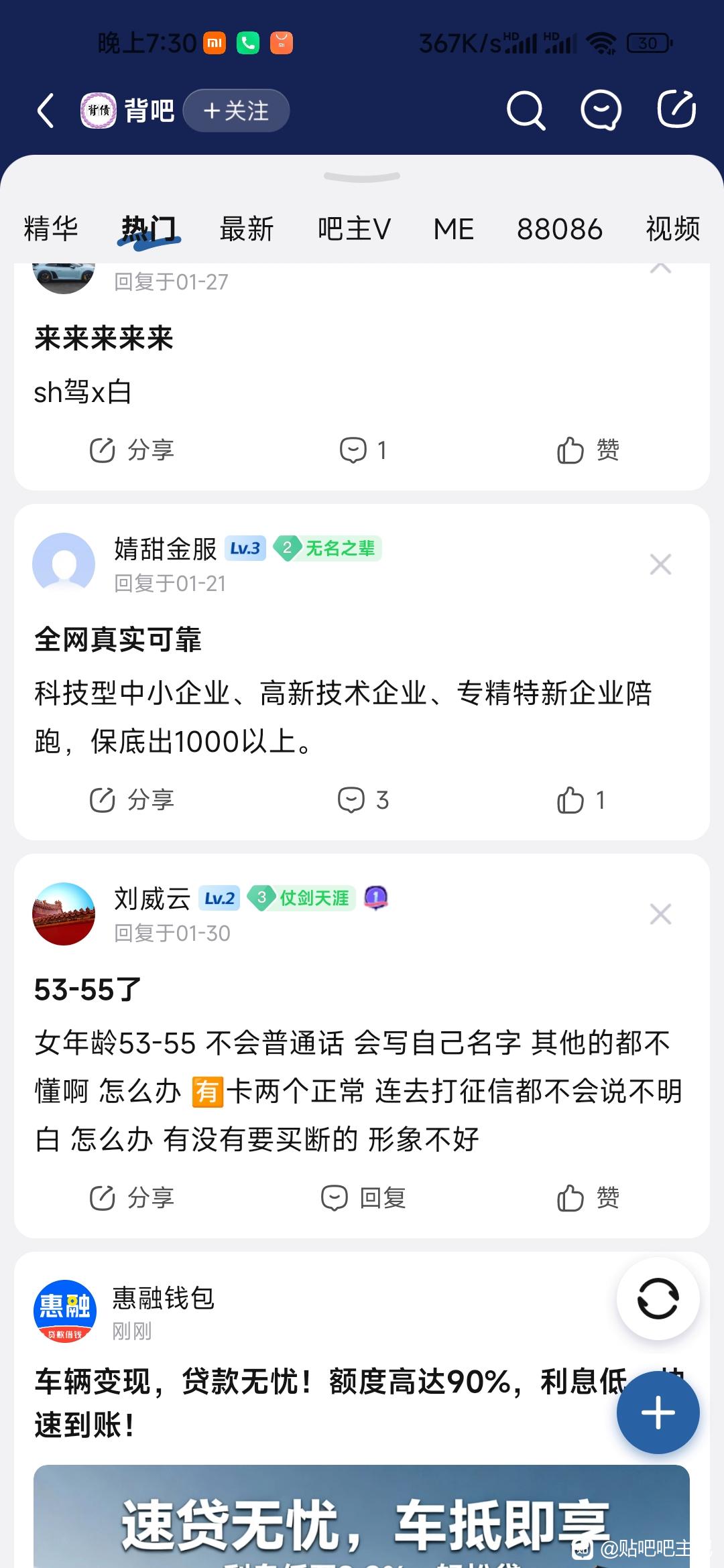The width and height of the screenshot is (724, 1568).
Task: Share the post 全网真实可靠
Action: point(132,800)
